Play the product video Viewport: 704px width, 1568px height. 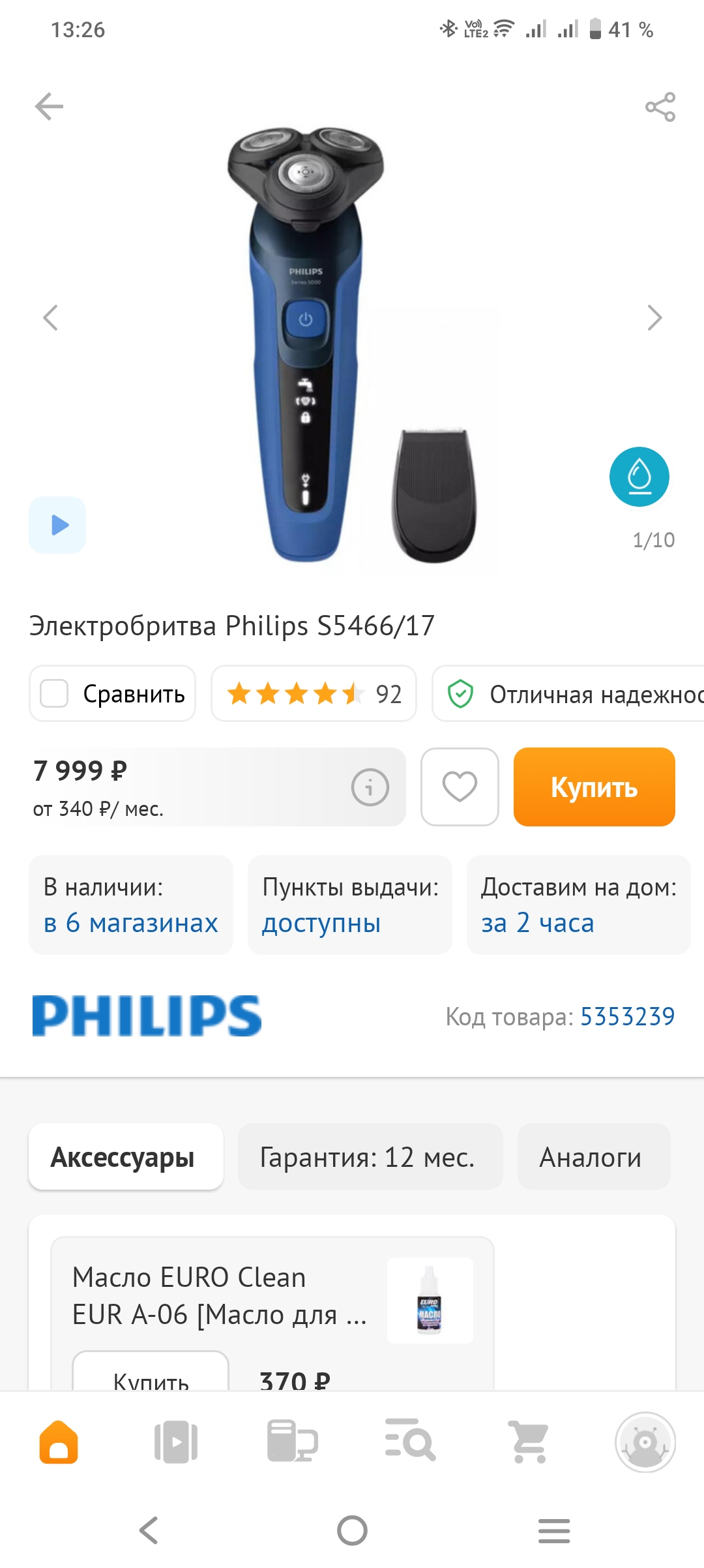57,525
